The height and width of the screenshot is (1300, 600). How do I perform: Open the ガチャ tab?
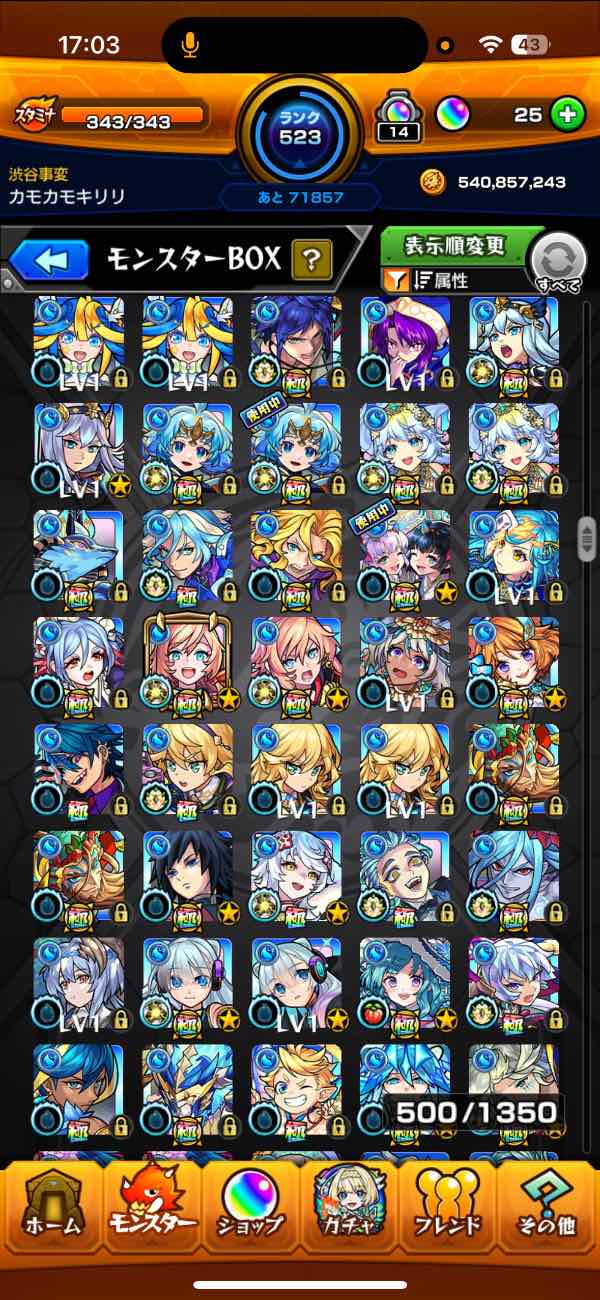pos(349,1208)
